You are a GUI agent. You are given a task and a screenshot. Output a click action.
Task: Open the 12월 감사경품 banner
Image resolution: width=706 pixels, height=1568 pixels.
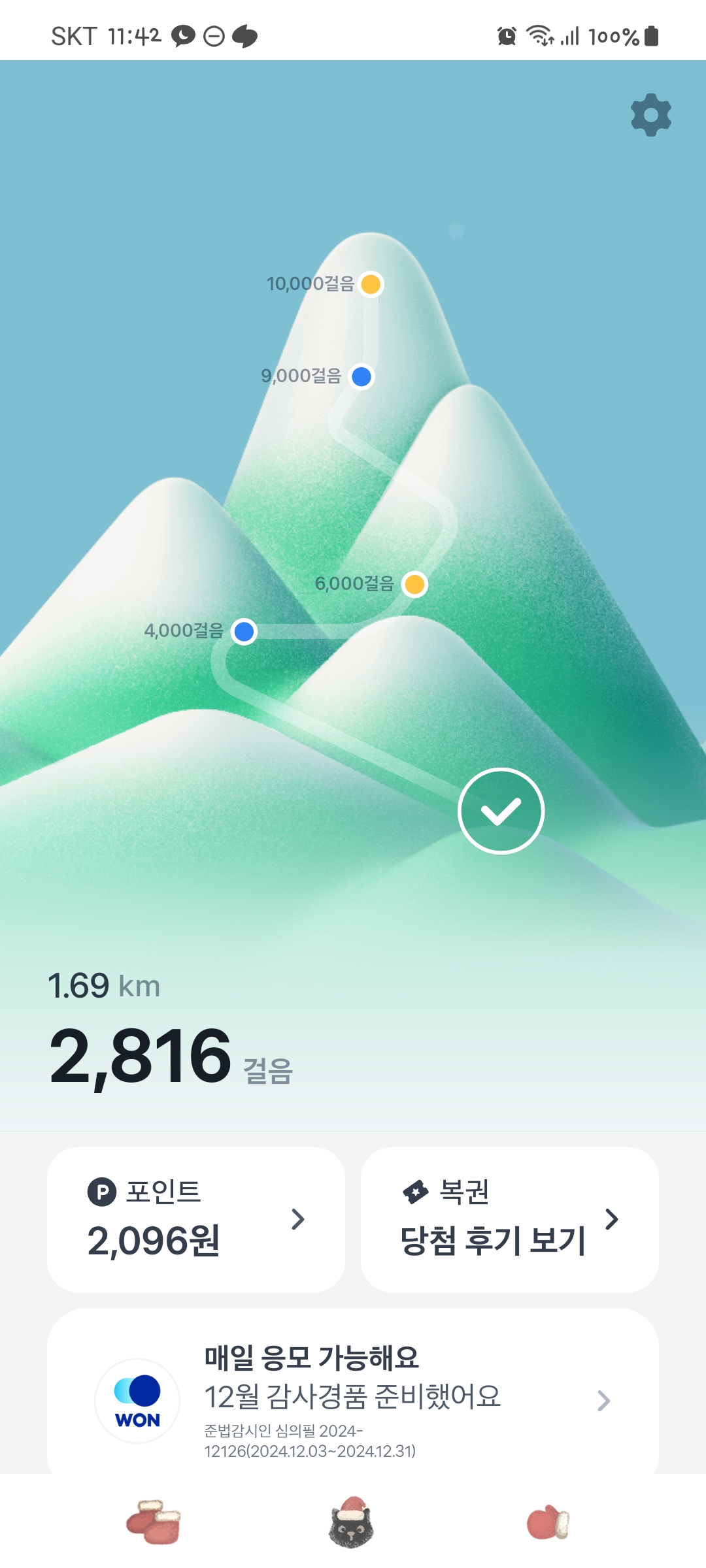[353, 1398]
